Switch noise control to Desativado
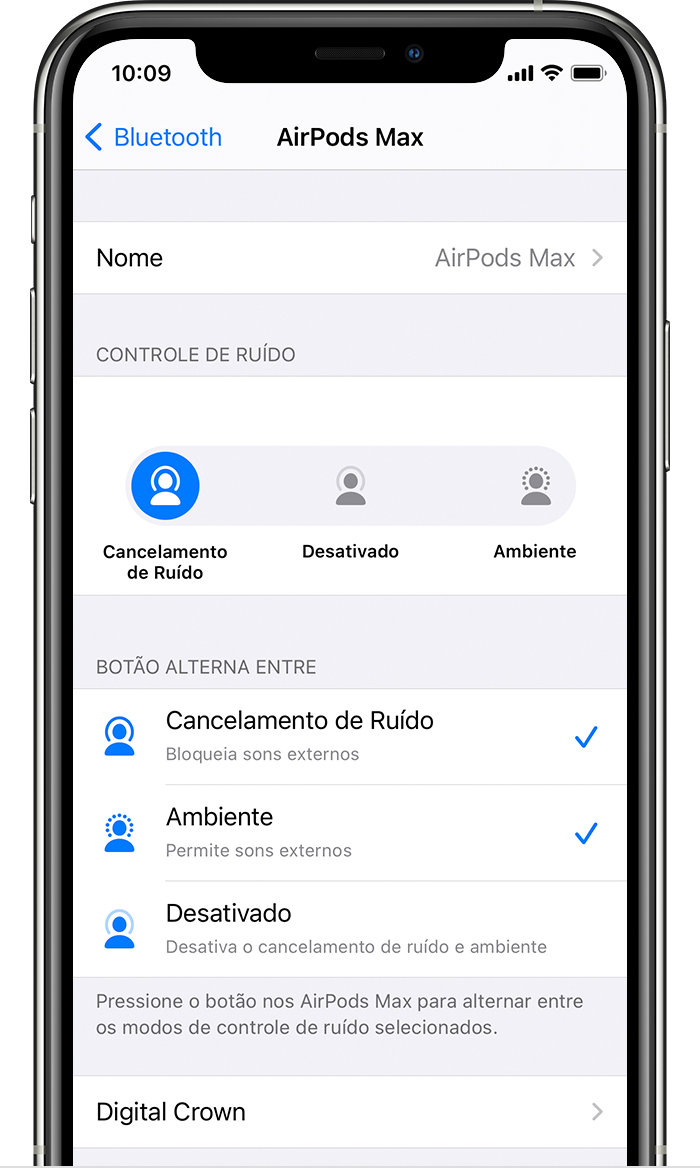The width and height of the screenshot is (700, 1168). 350,487
